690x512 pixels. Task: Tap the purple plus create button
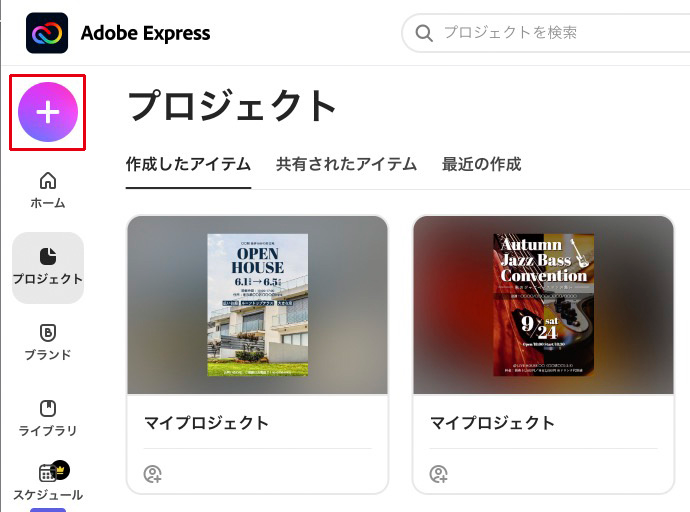tap(47, 113)
